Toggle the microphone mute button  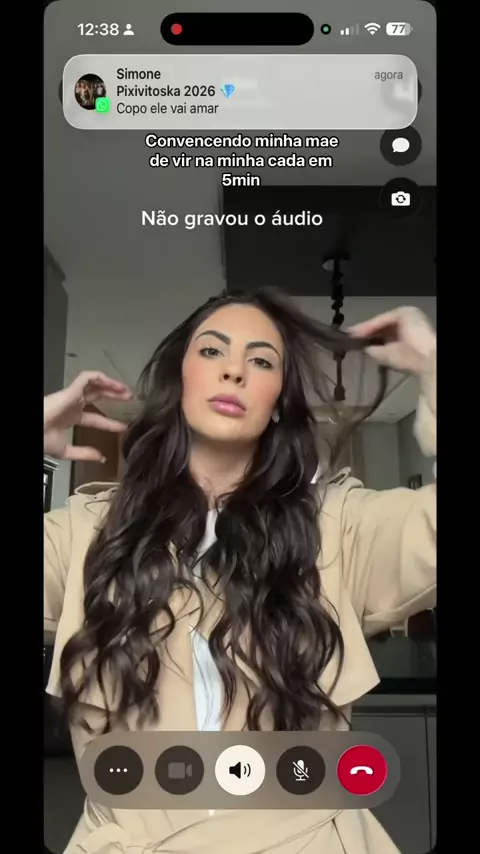[x=301, y=770]
